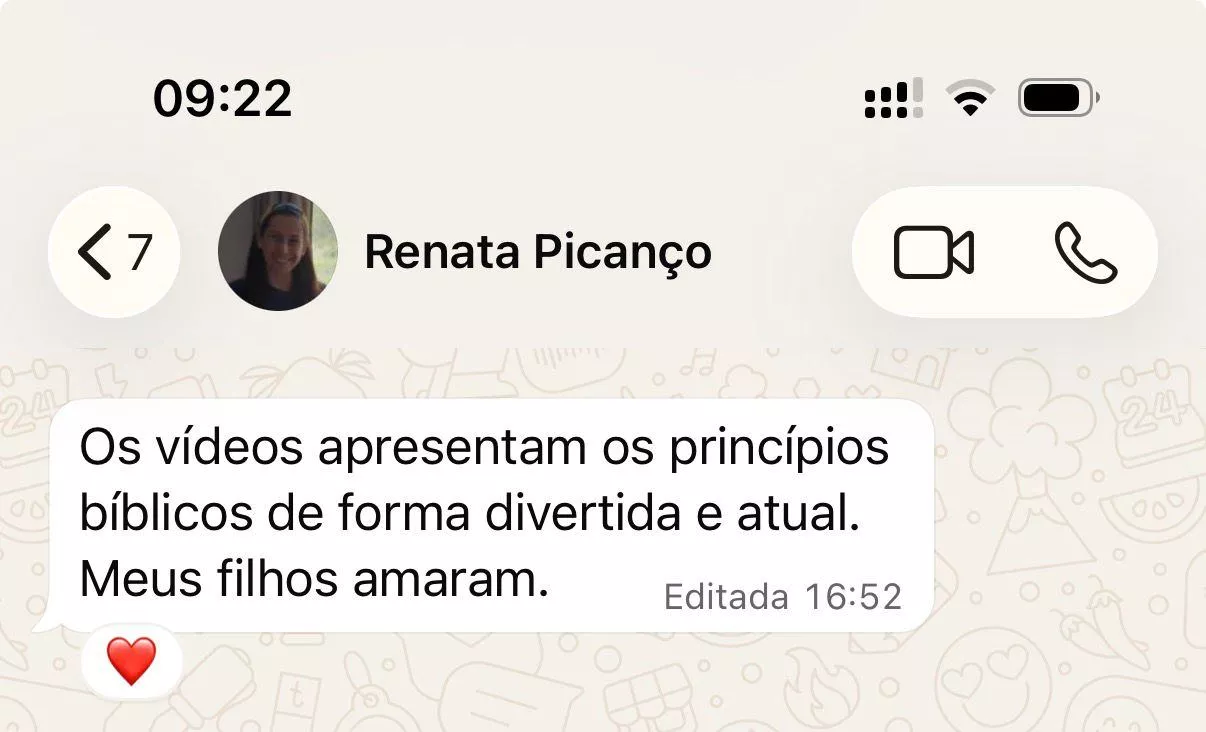Start a video call with Renata

point(933,253)
